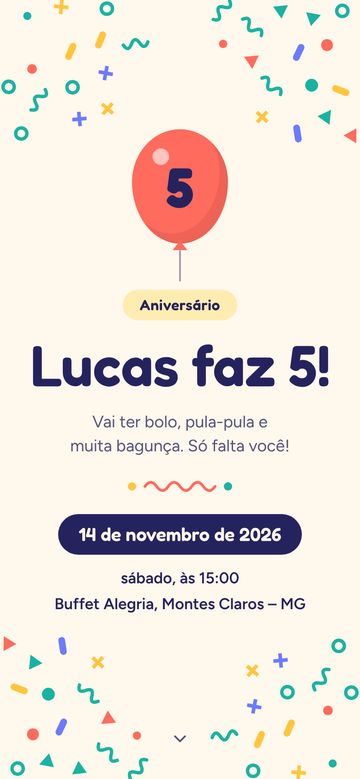Tap the down chevron below the address
Viewport: 360px width, 779px height.
(180, 739)
